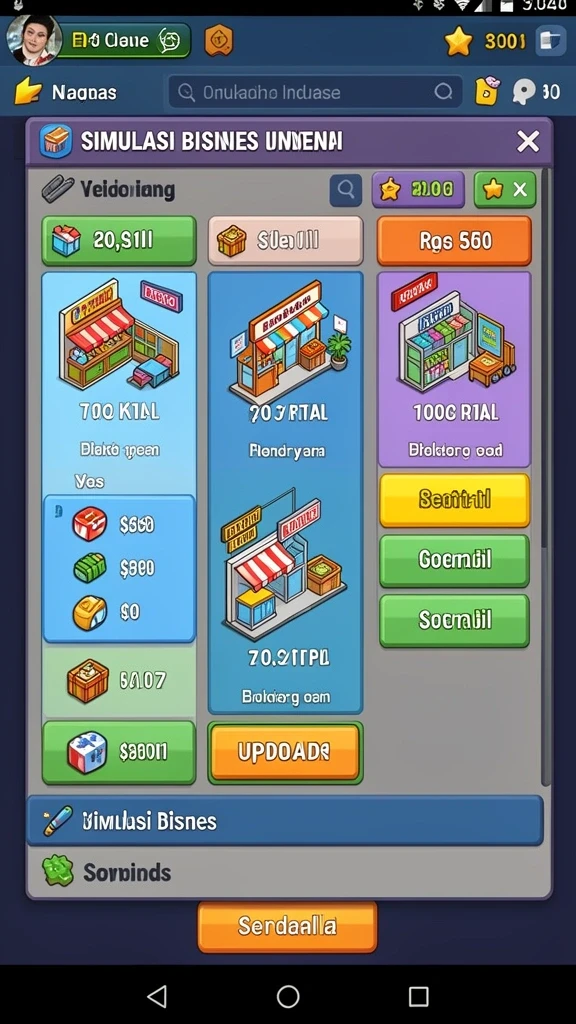Open the search field in the top bar
The height and width of the screenshot is (1024, 576).
(315, 92)
